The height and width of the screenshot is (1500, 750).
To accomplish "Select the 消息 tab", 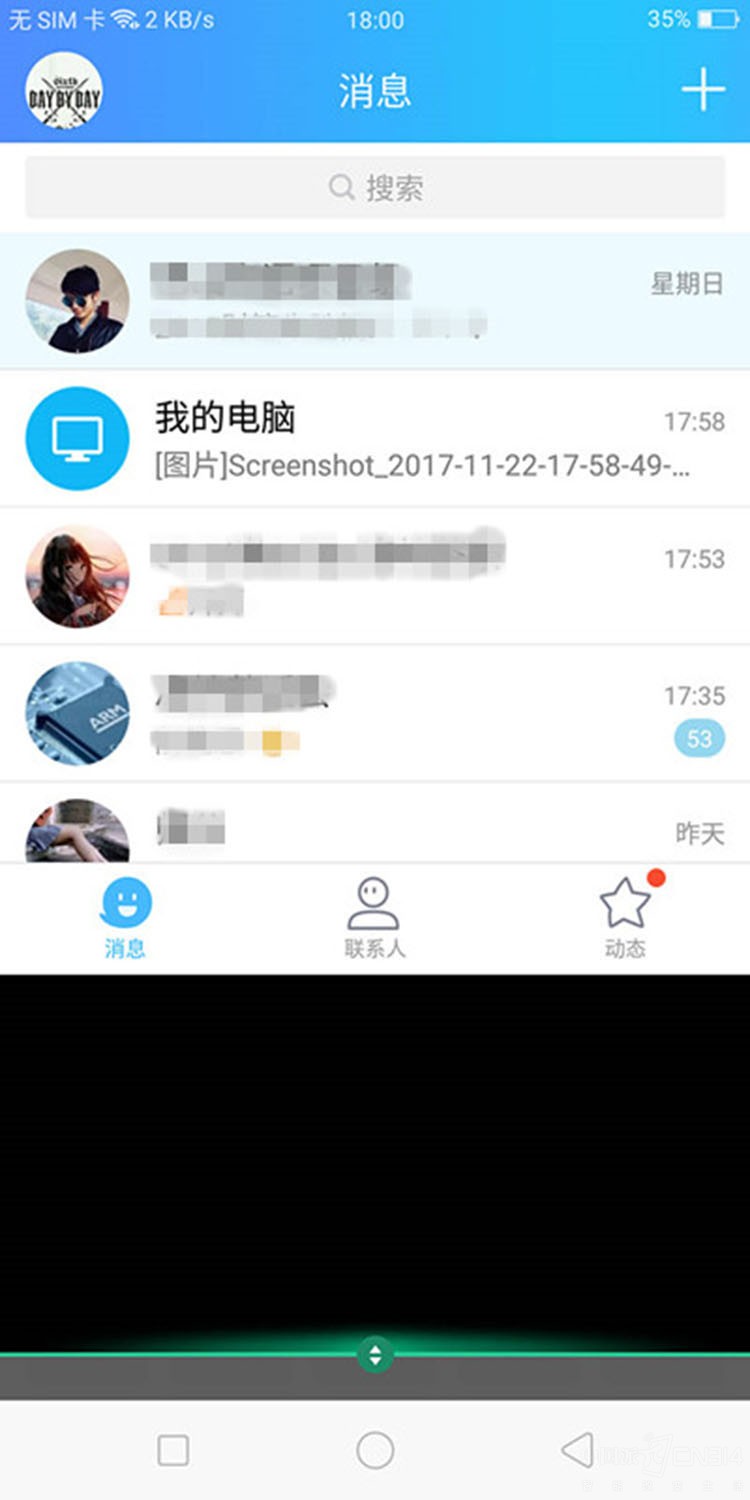I will 125,918.
